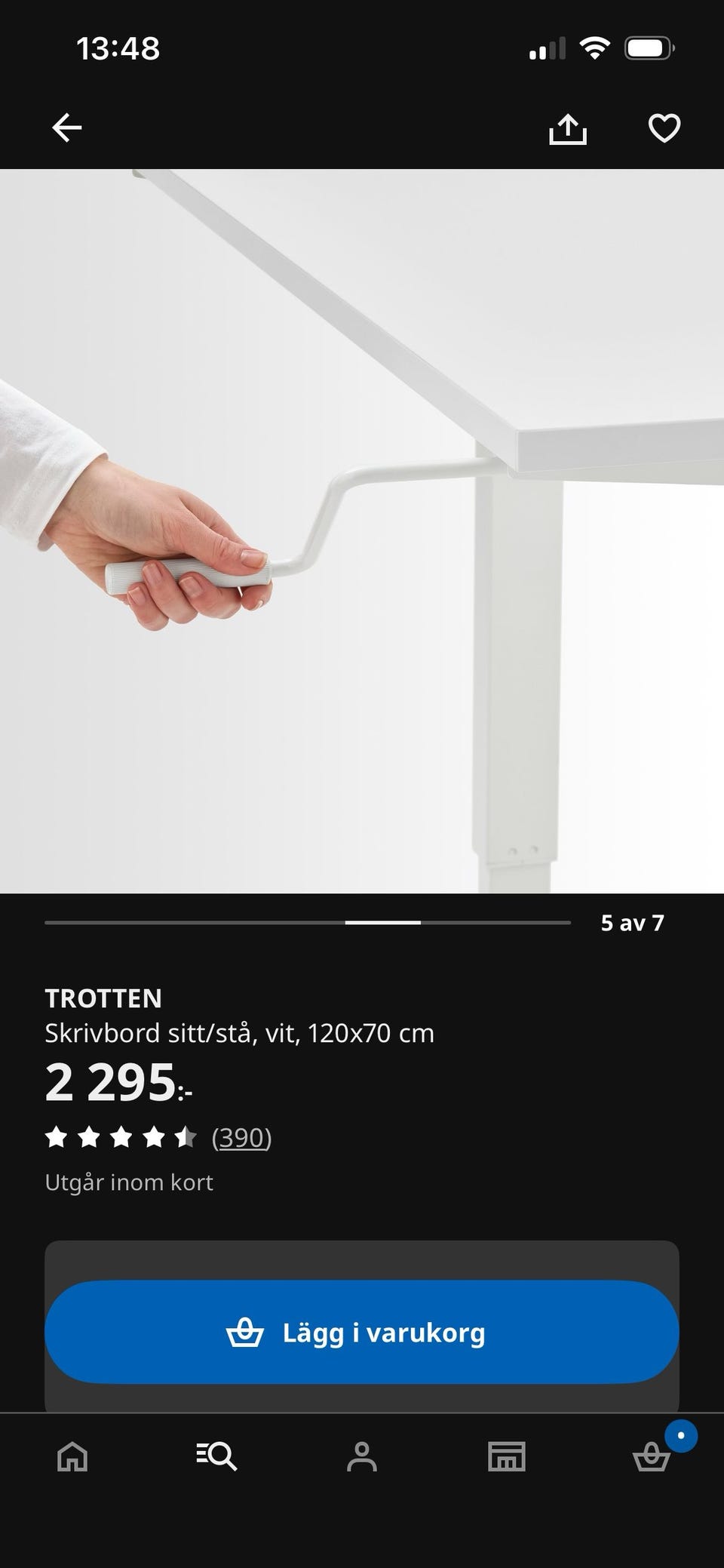724x1568 pixels.
Task: Add TROTTEN to favorites with heart
Action: [x=664, y=128]
